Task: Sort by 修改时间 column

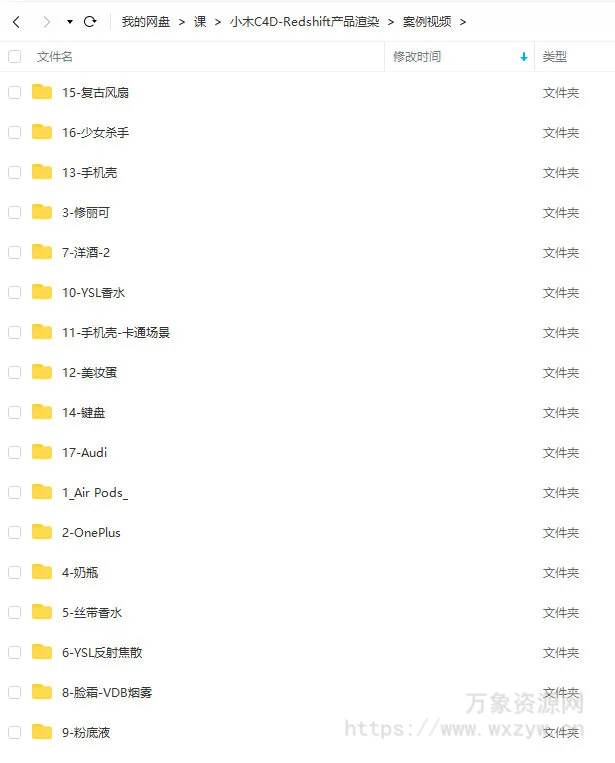Action: [x=417, y=57]
